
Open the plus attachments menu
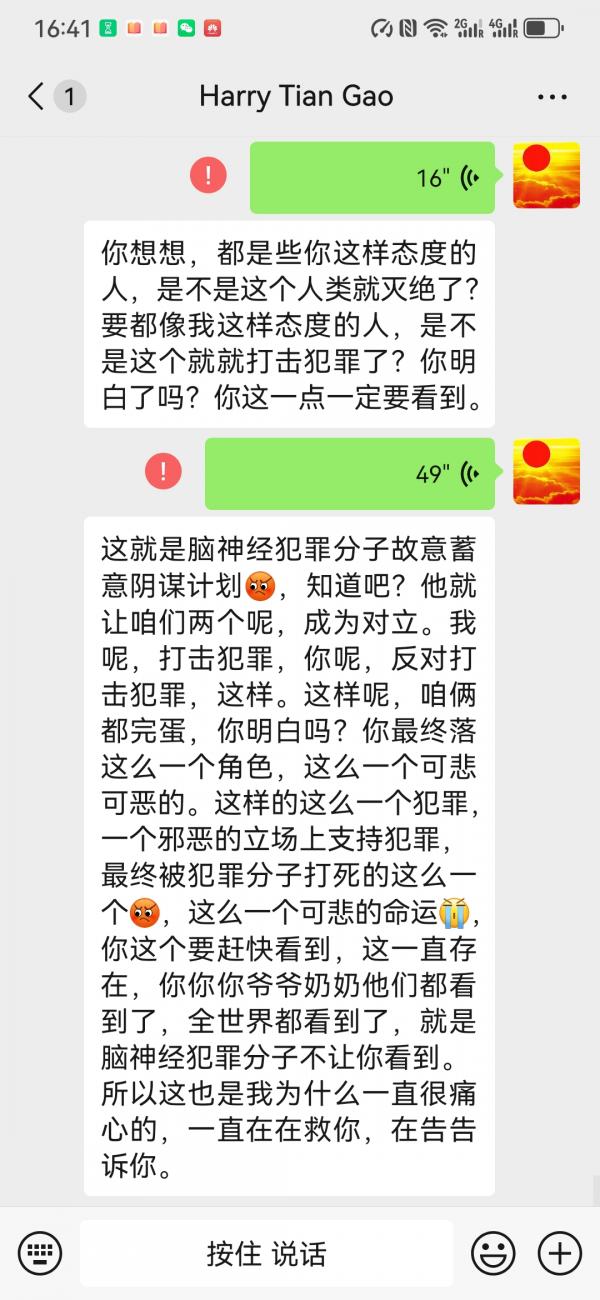pos(559,1252)
